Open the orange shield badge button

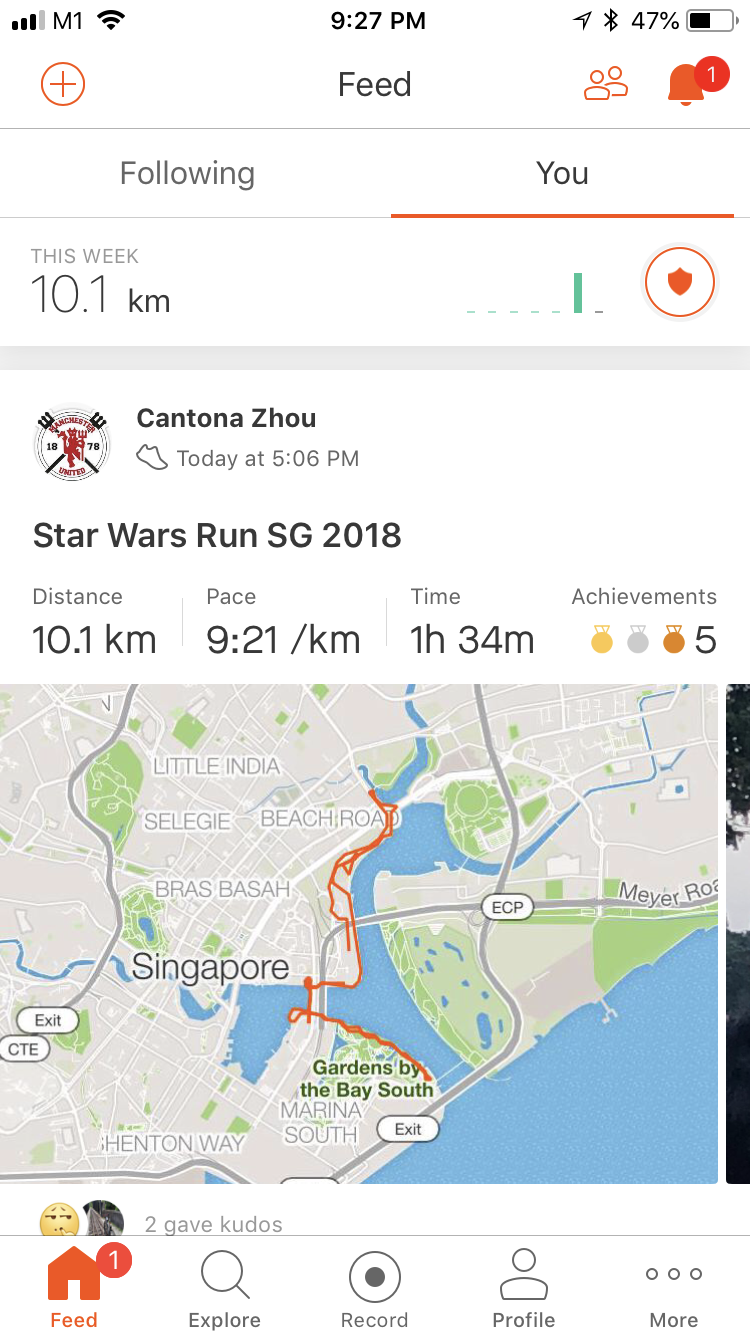coord(680,284)
